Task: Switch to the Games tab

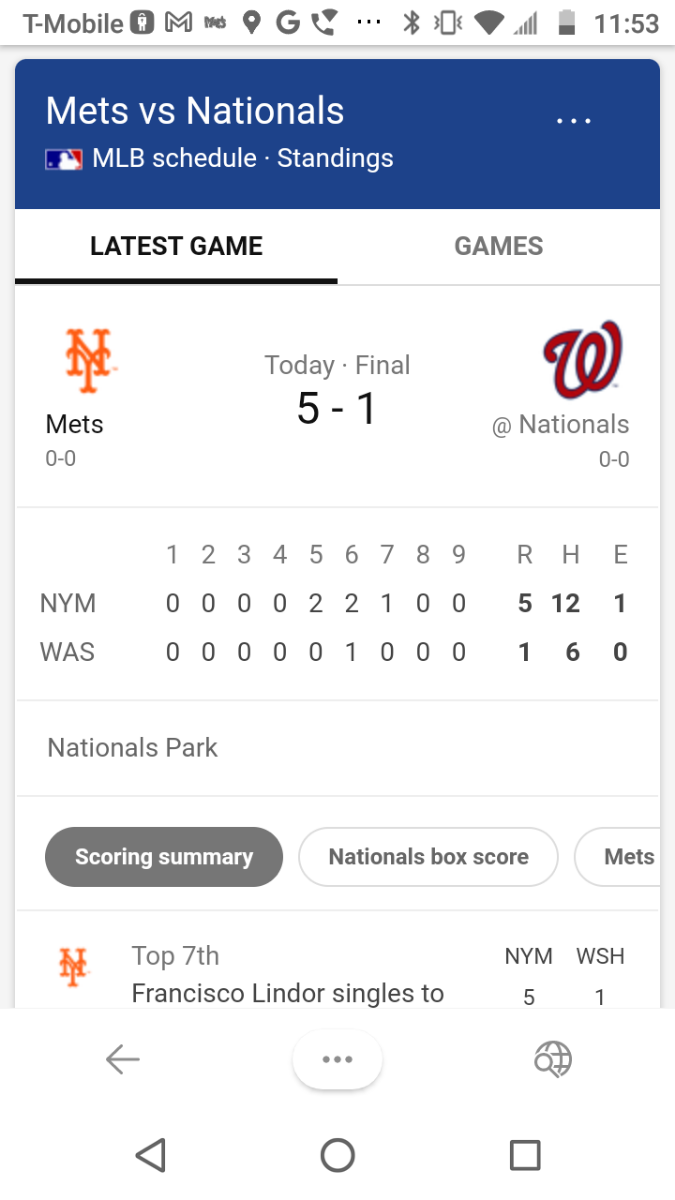Action: point(499,246)
